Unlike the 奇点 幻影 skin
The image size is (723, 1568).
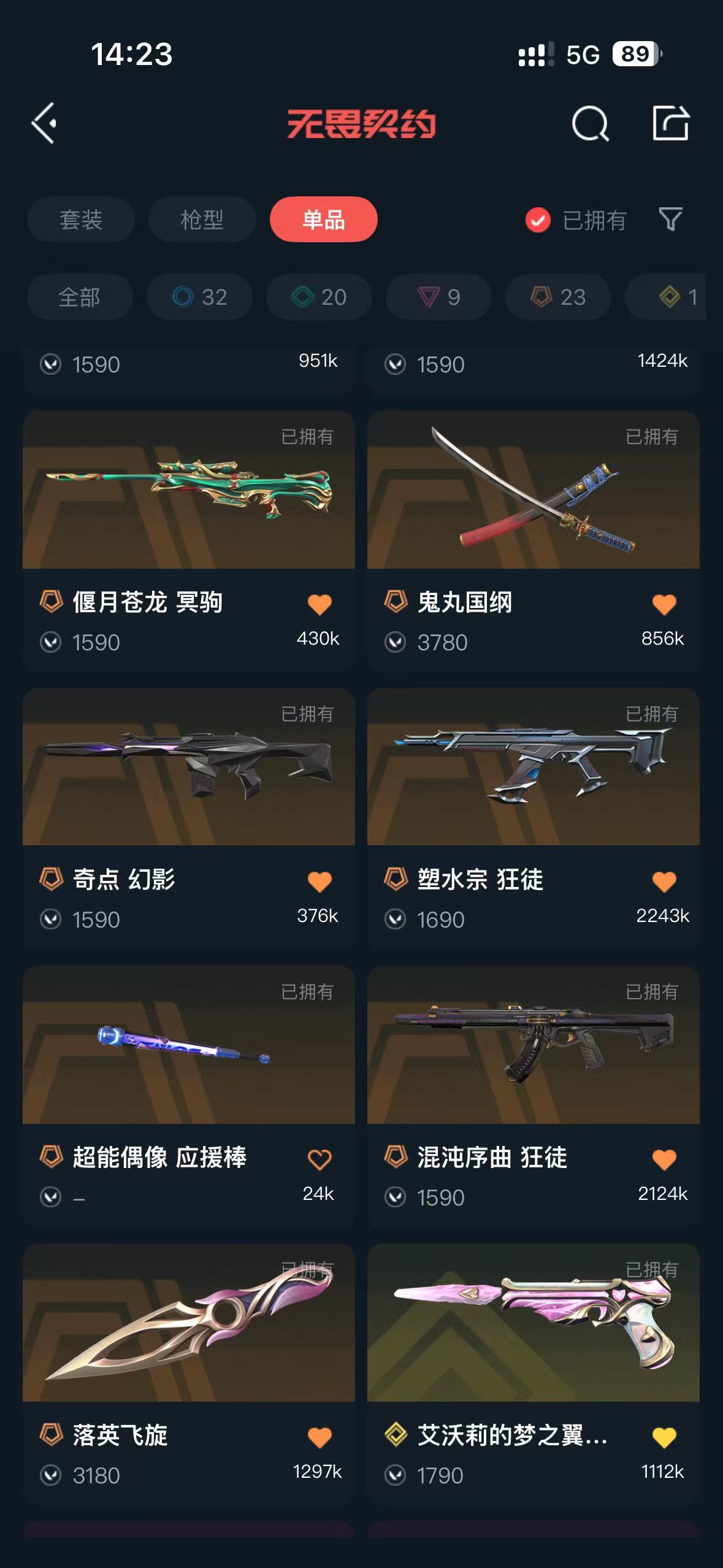(x=319, y=882)
